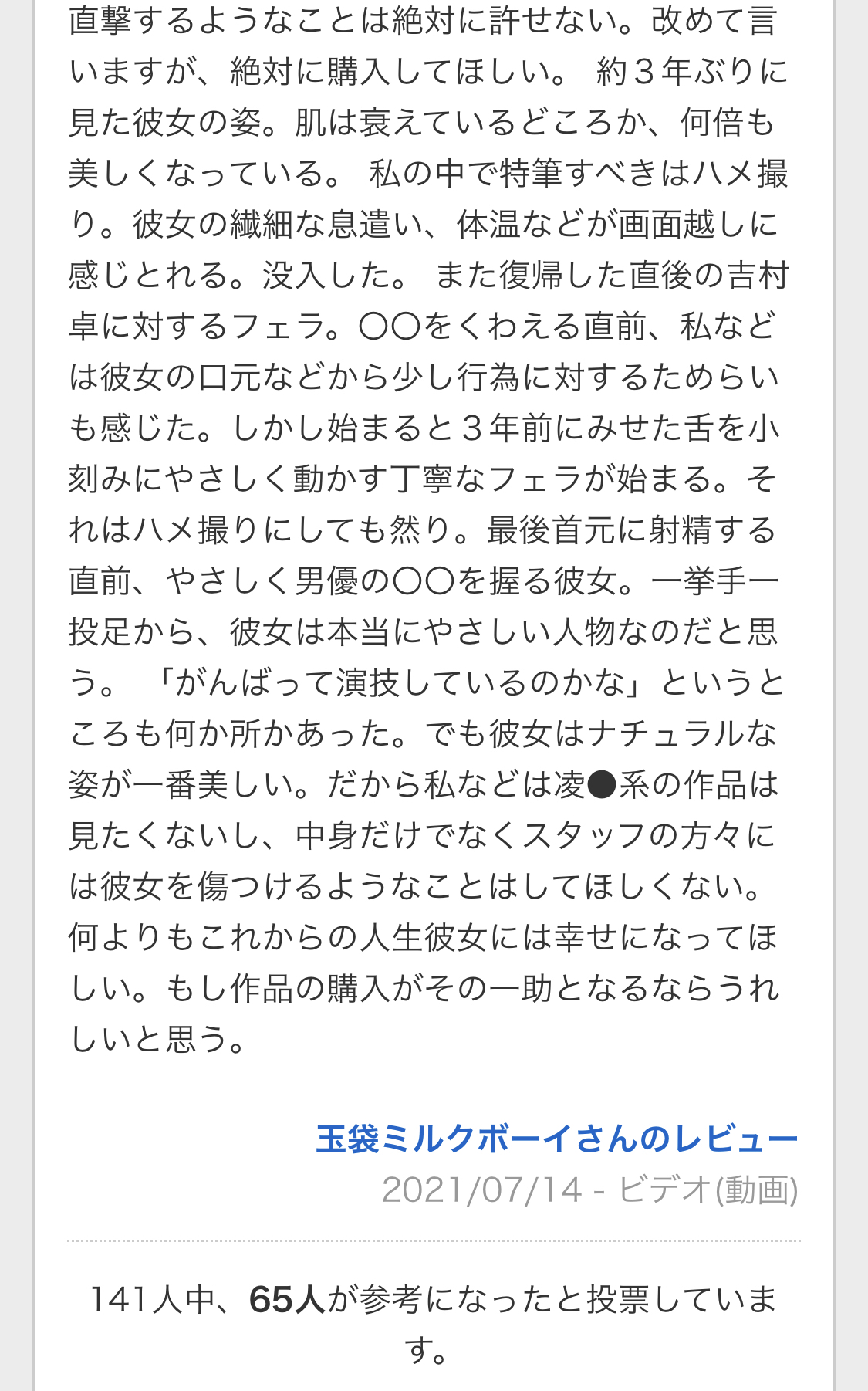Screen dimensions: 868x1391
Task: Open 玉袋ミルクボーイさんのレビュー link
Action: [557, 1139]
